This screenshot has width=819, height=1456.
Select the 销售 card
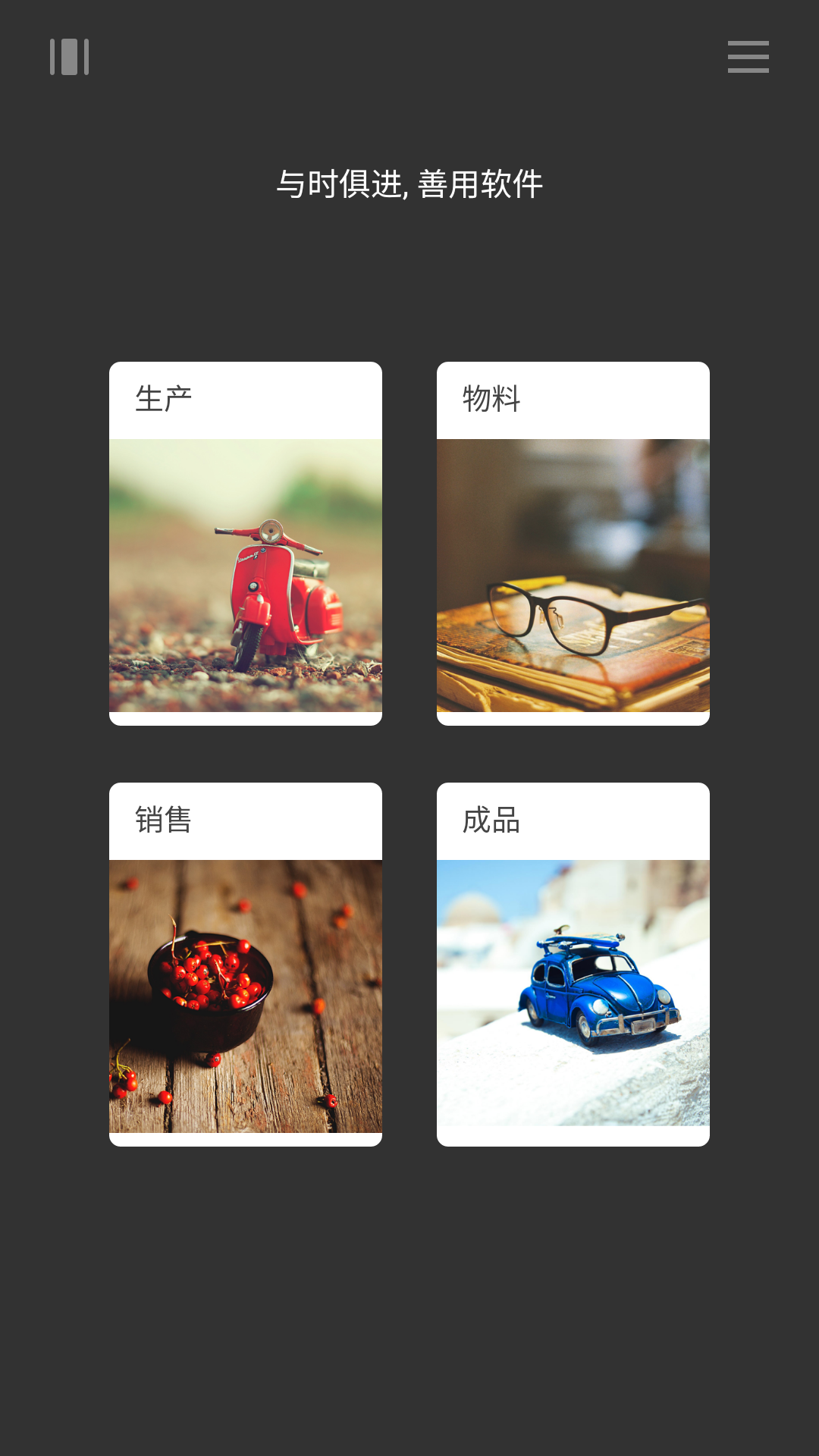click(246, 965)
